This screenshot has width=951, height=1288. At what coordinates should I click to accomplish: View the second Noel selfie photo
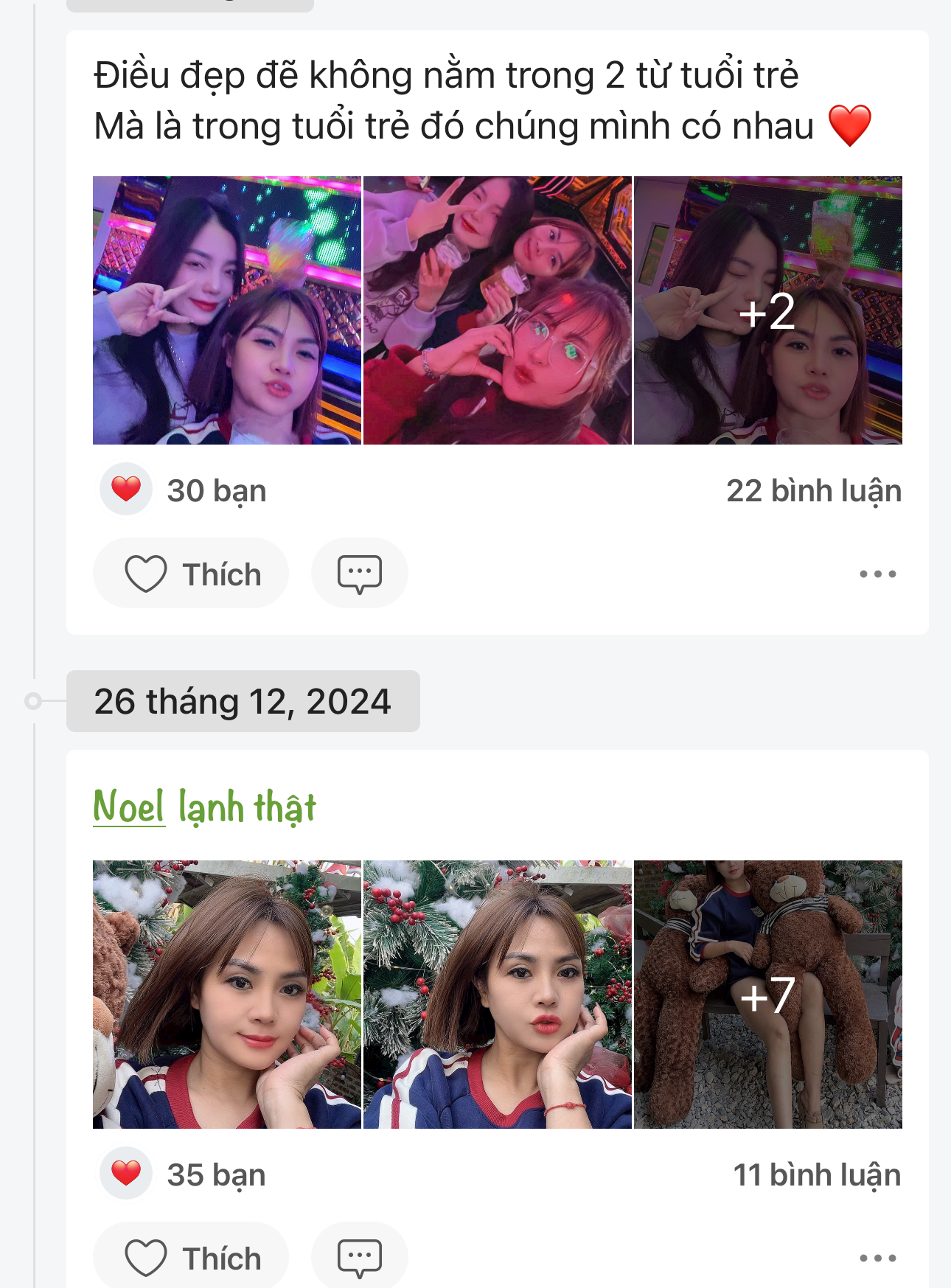click(x=498, y=995)
